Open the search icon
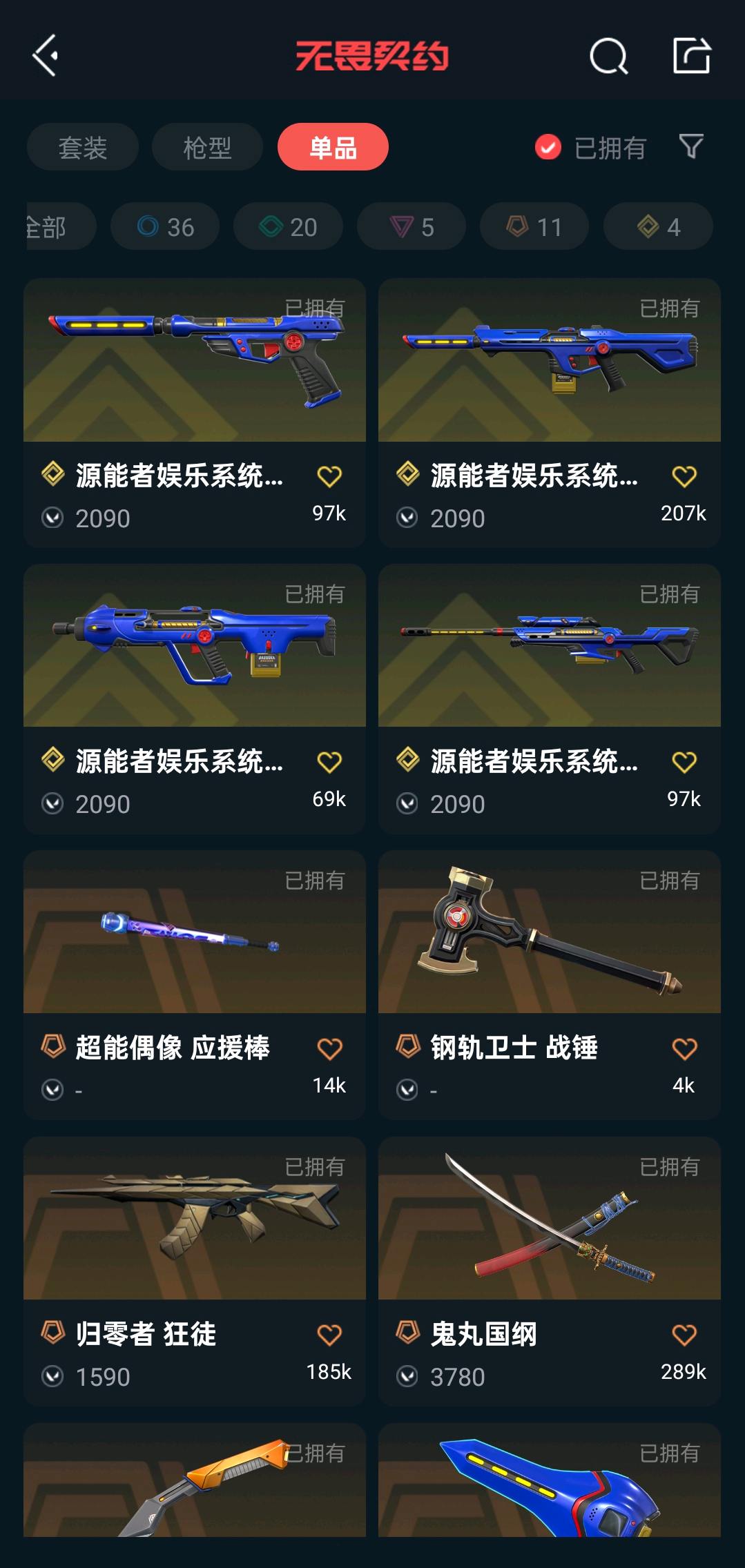 pyautogui.click(x=608, y=56)
